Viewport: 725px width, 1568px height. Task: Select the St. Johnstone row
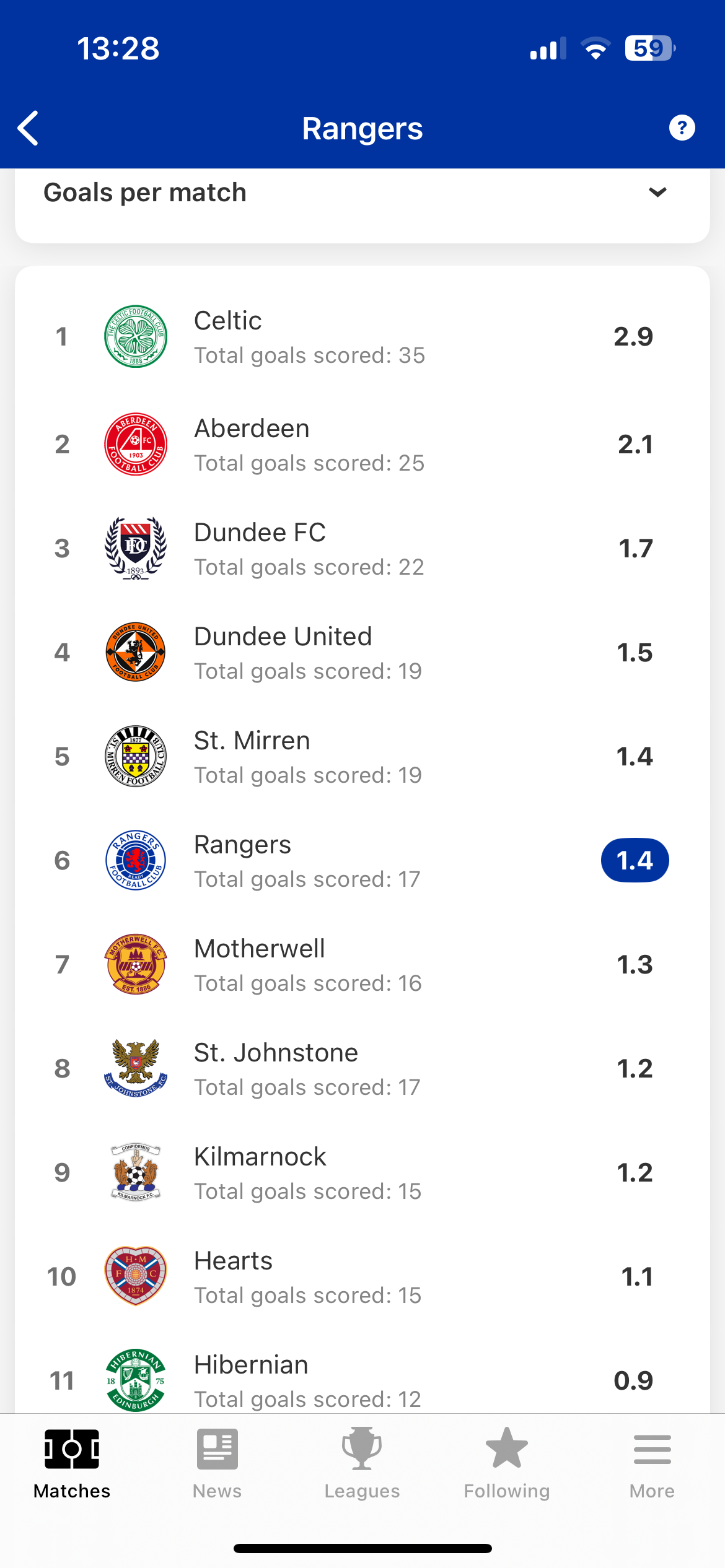point(362,1069)
